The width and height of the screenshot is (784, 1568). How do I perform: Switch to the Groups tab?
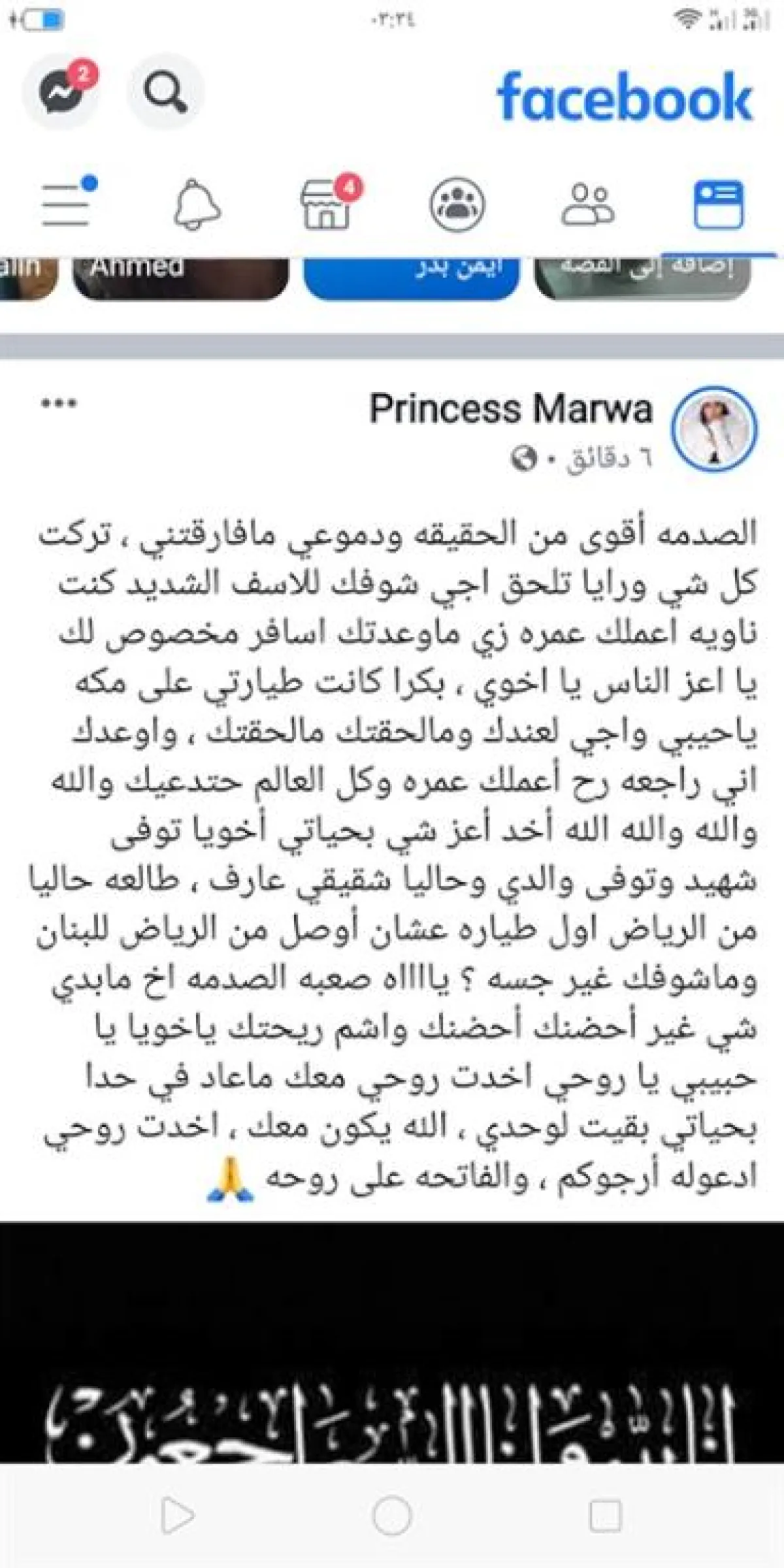(457, 205)
